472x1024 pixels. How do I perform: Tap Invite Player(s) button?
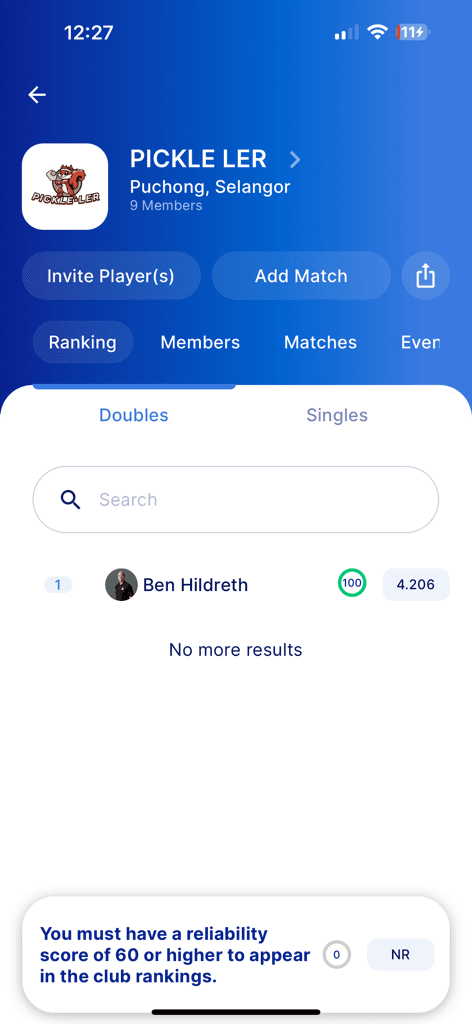click(x=111, y=276)
